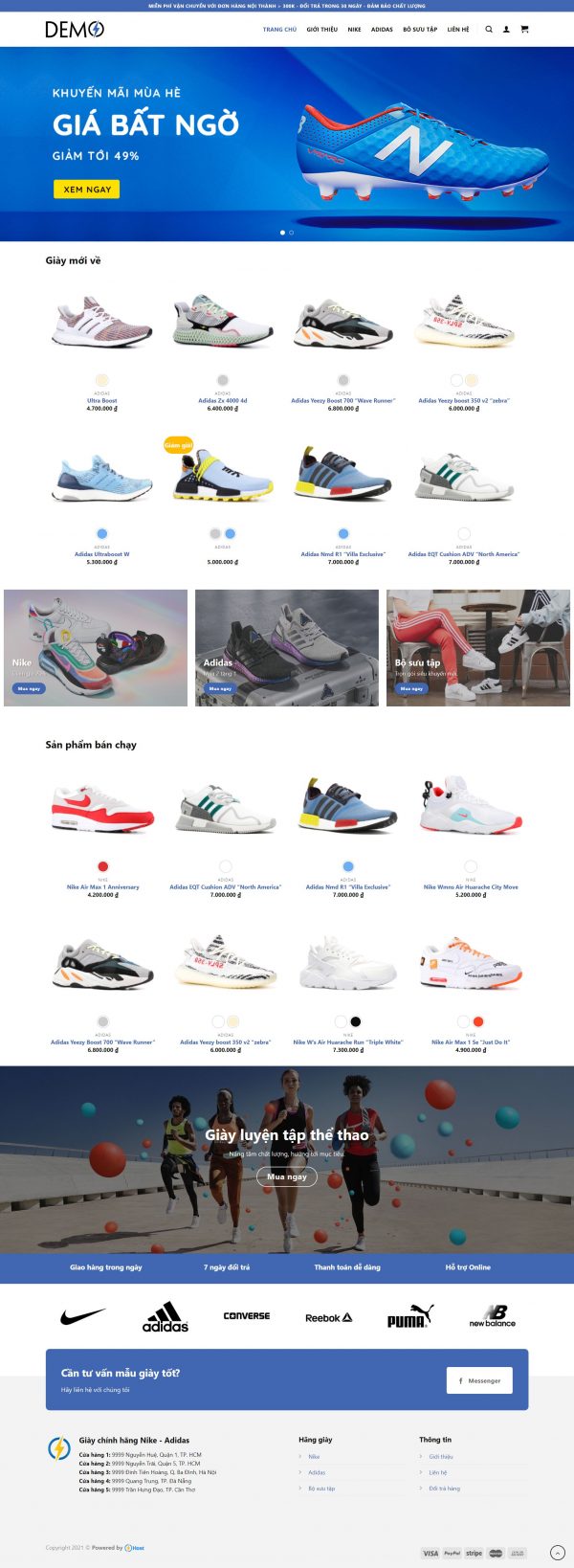Open the search icon in header
The height and width of the screenshot is (1568, 574).
coord(489,29)
